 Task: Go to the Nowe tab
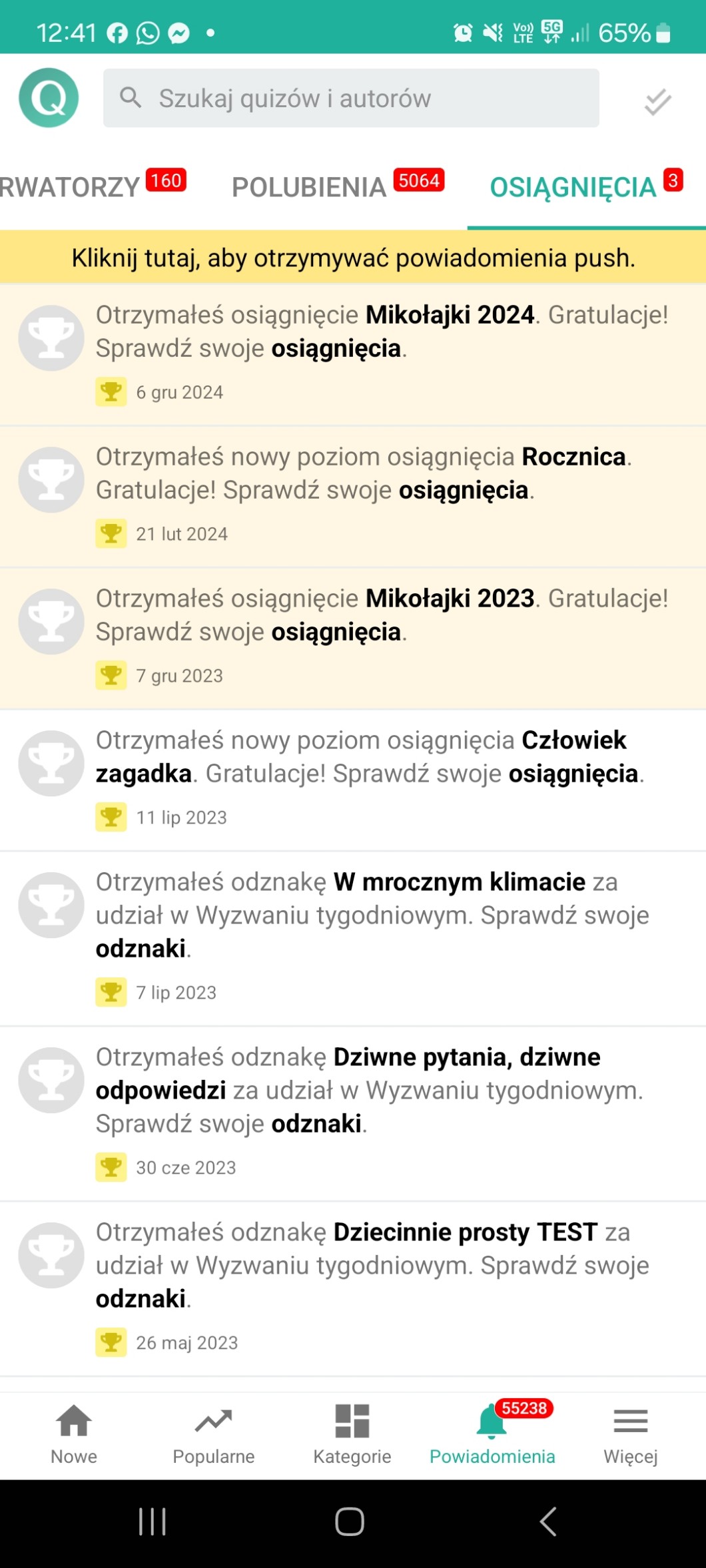coord(74,1434)
